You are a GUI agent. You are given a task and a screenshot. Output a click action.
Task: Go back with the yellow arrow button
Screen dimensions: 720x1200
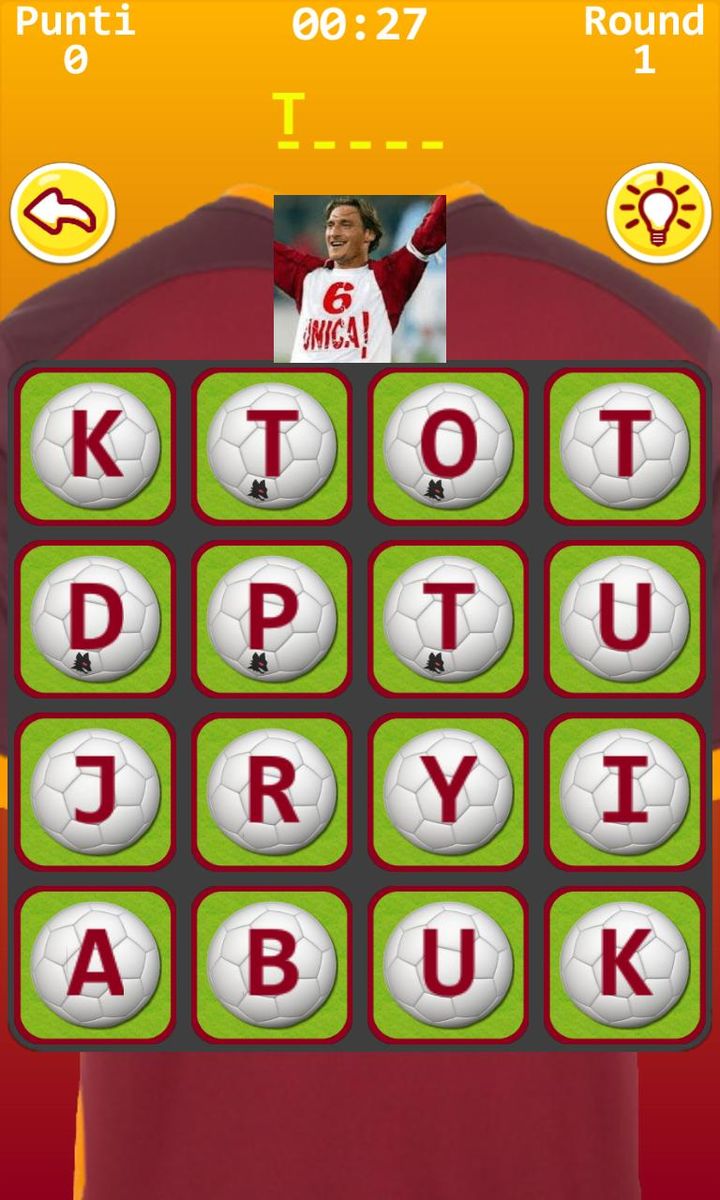click(x=63, y=213)
